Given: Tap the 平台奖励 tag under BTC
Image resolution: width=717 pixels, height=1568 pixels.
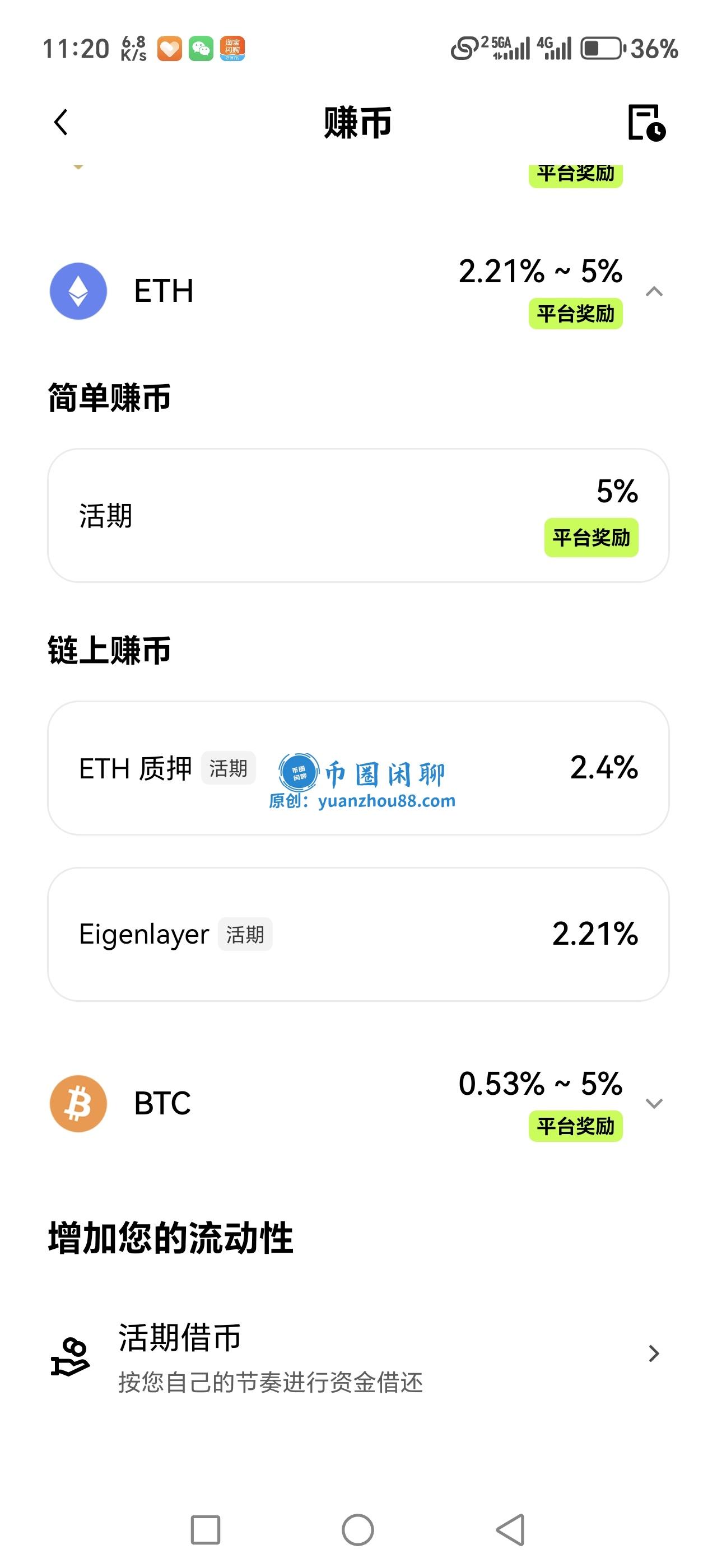Looking at the screenshot, I should coord(575,1126).
